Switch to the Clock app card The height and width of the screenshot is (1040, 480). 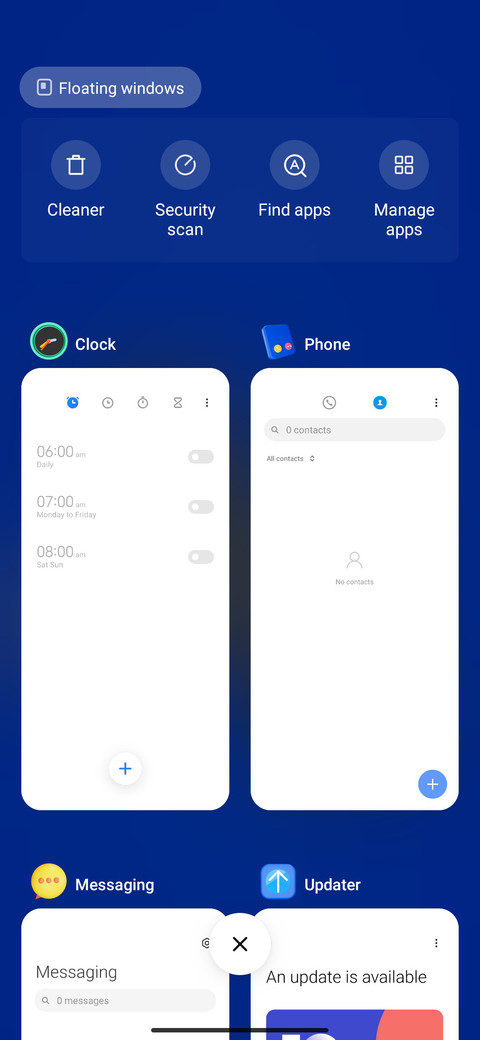point(125,589)
